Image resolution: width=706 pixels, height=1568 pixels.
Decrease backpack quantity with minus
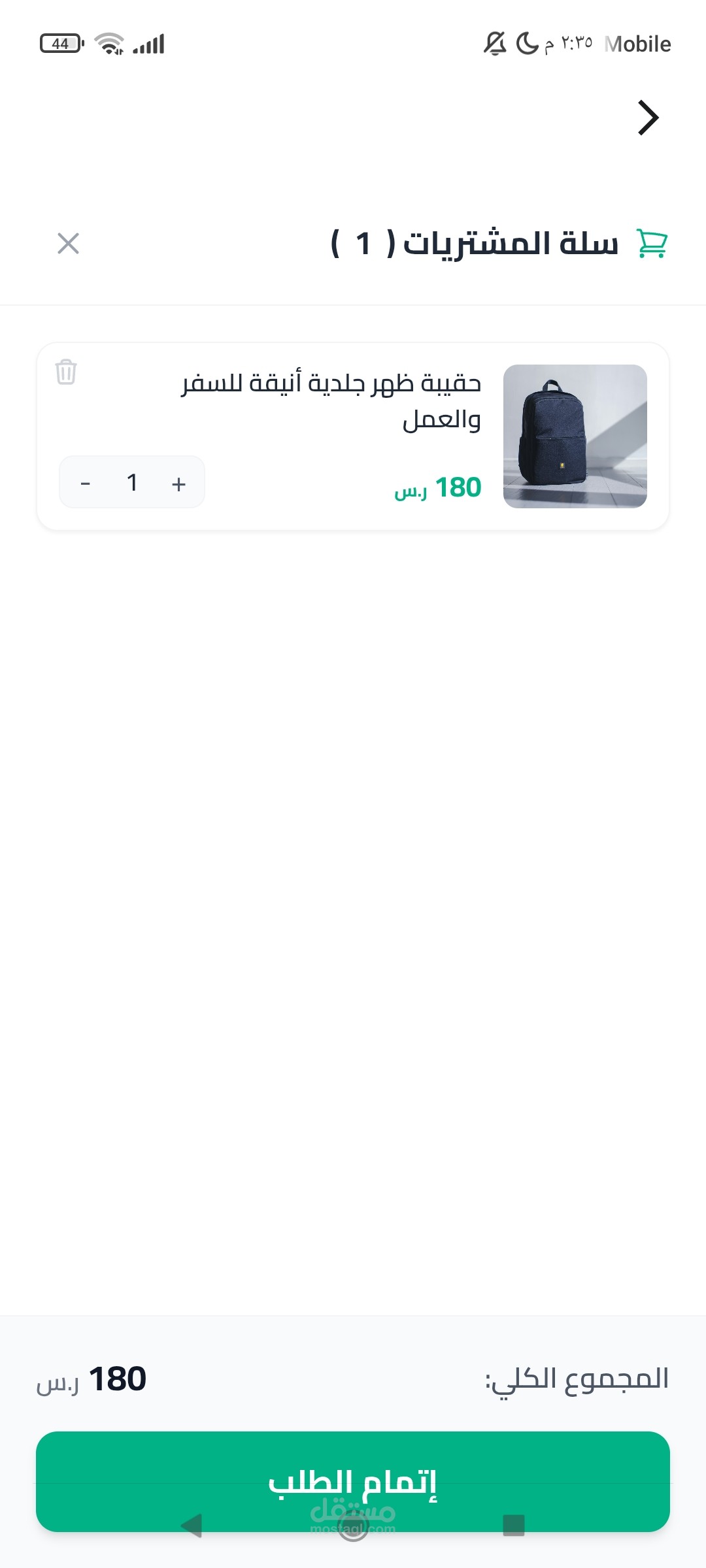click(x=86, y=483)
